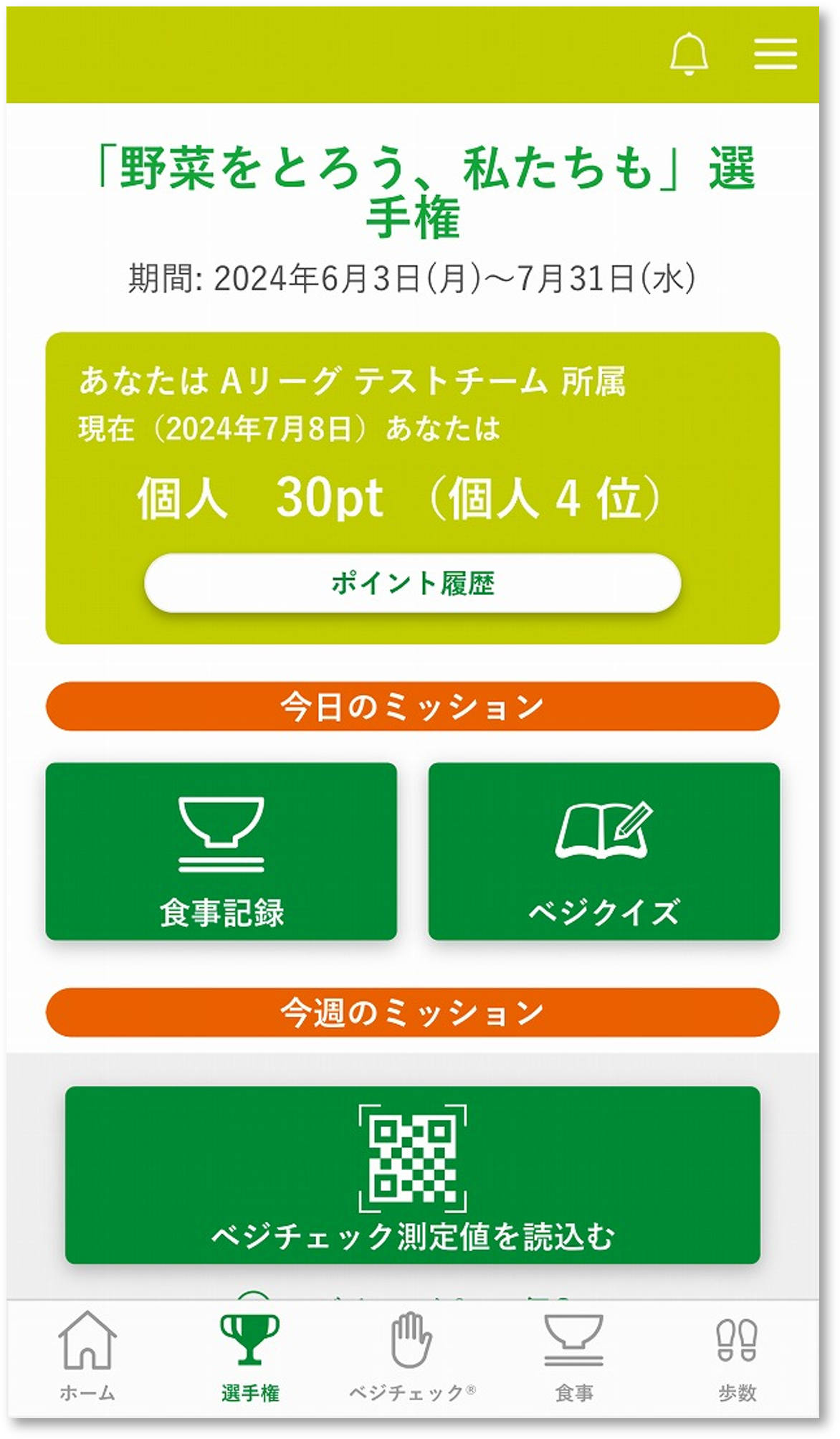View ポイント履歴 point history
This screenshot has width=840, height=1439.
click(412, 583)
